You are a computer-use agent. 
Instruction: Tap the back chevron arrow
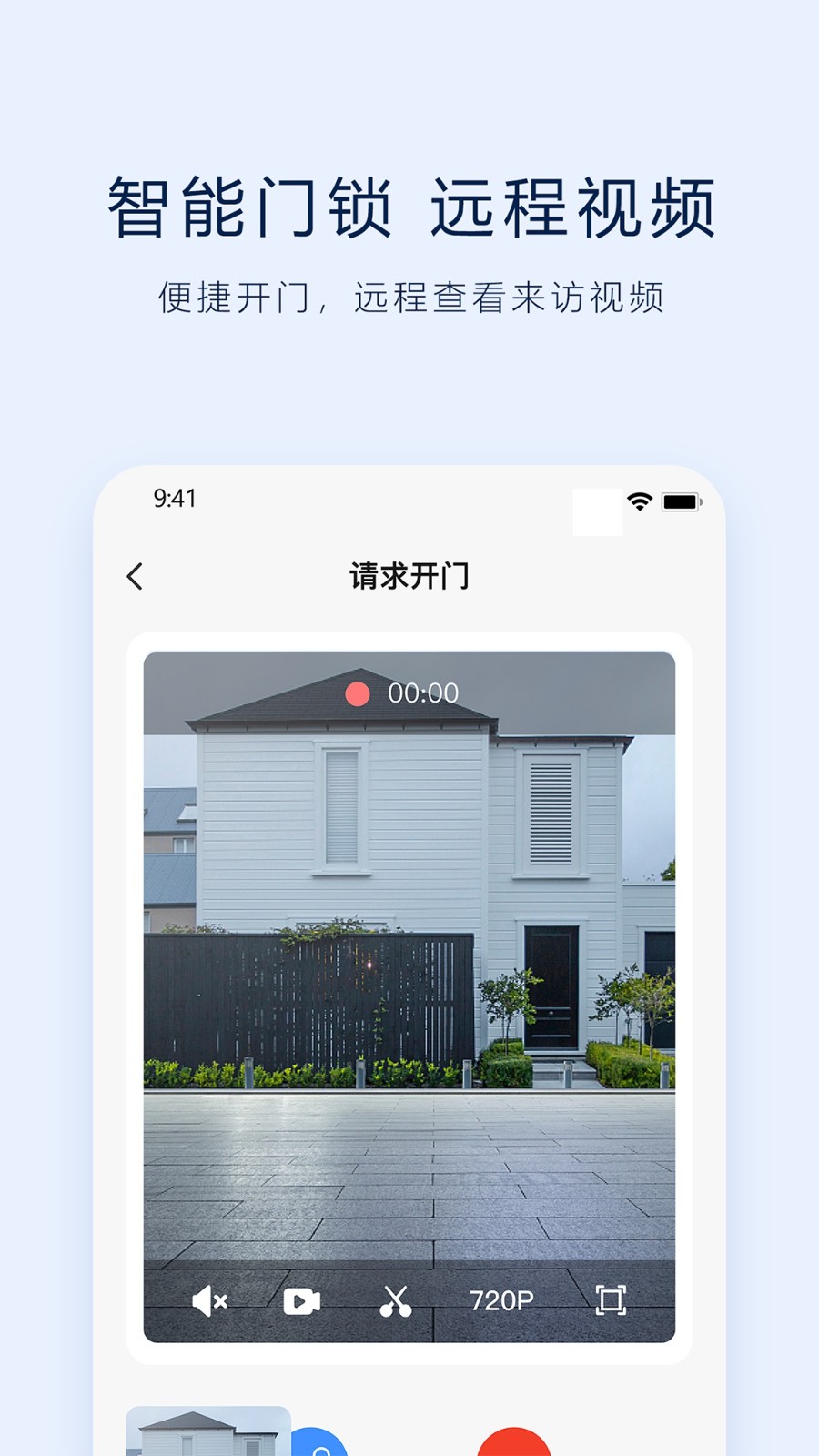click(135, 577)
